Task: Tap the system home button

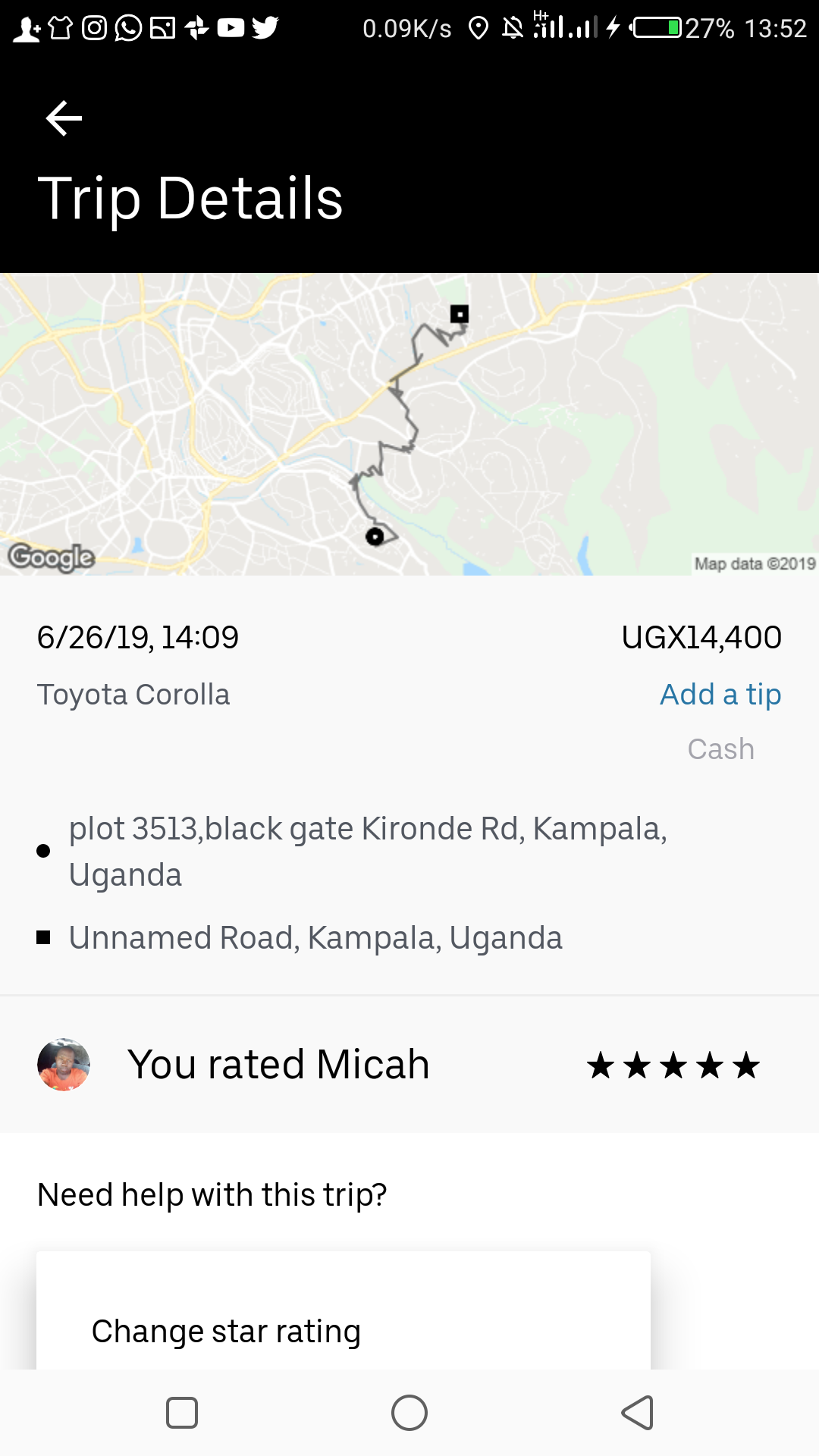Action: [x=409, y=1413]
